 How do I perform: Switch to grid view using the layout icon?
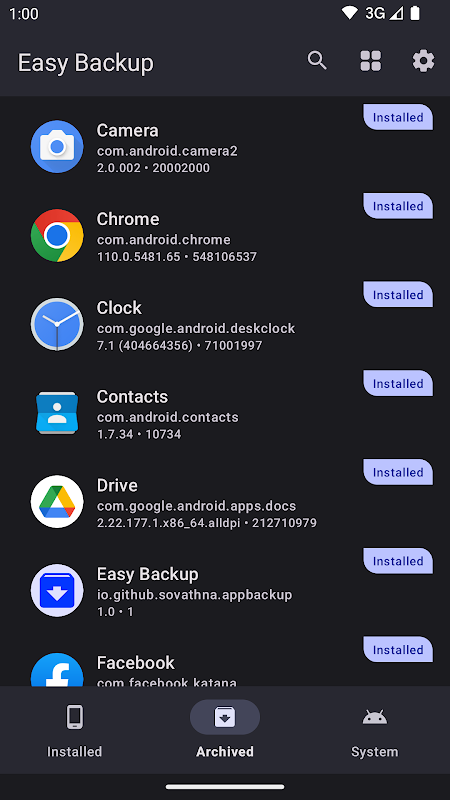(x=370, y=61)
